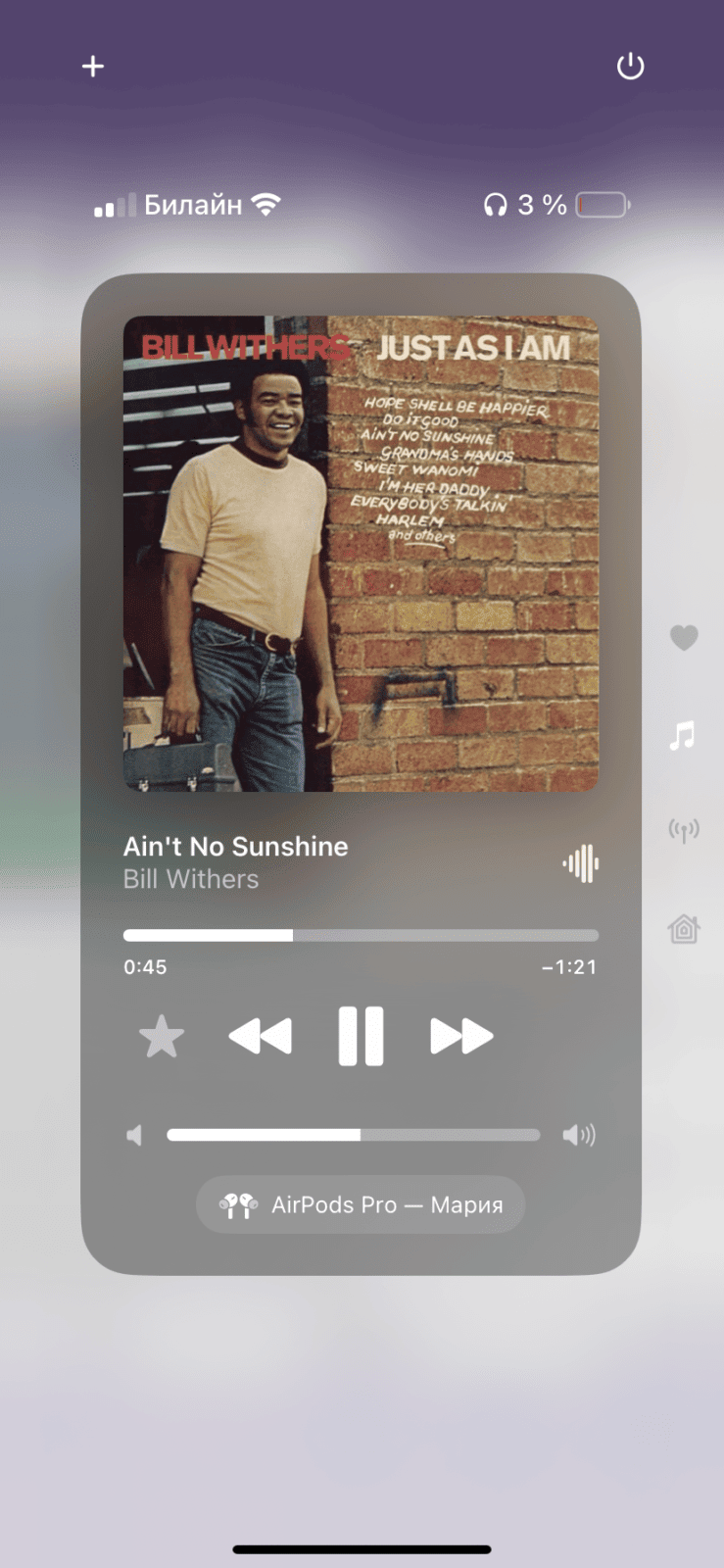The image size is (724, 1568).
Task: Add a control with the plus icon
Action: point(93,67)
